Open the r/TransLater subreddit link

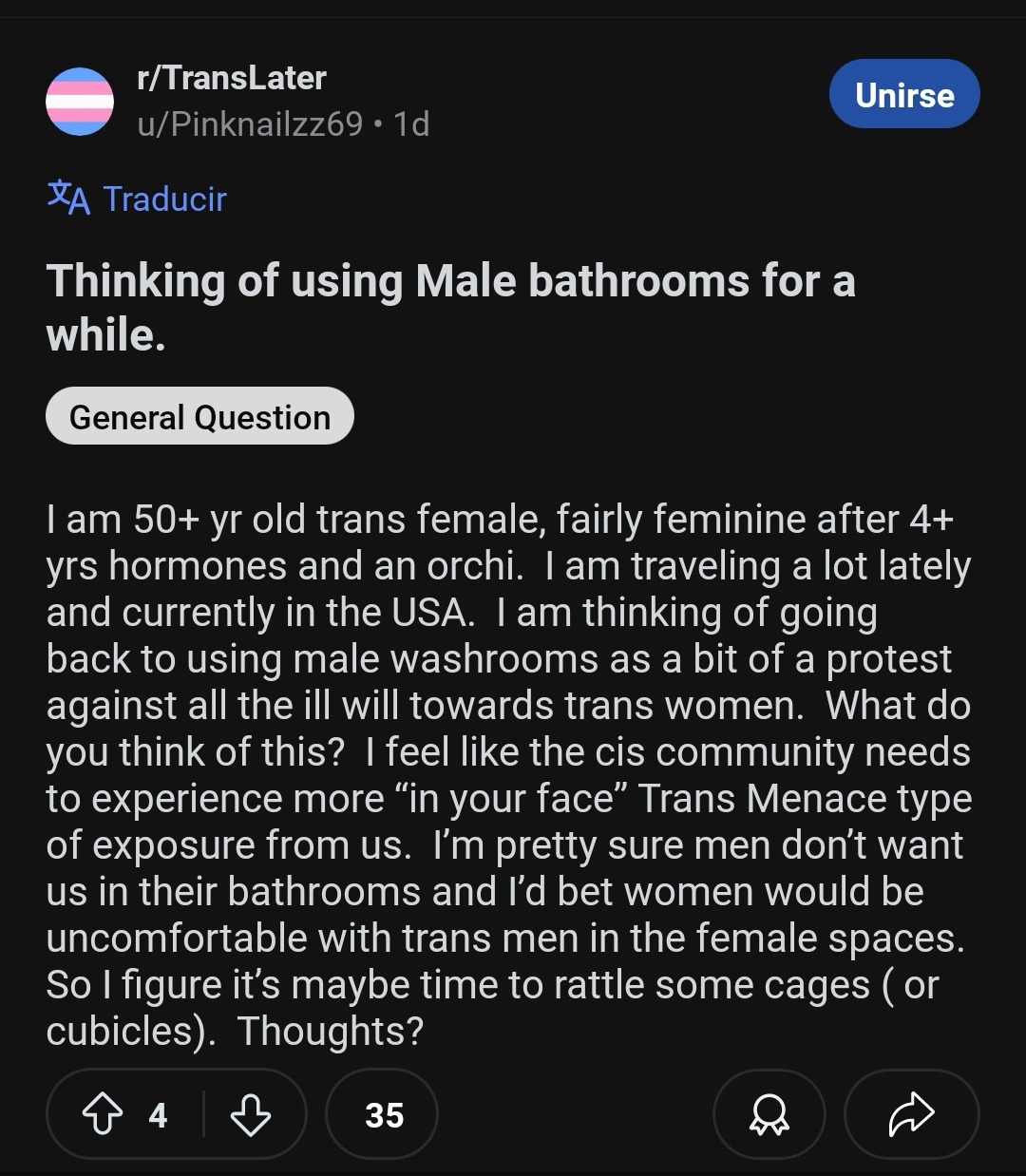(x=232, y=78)
